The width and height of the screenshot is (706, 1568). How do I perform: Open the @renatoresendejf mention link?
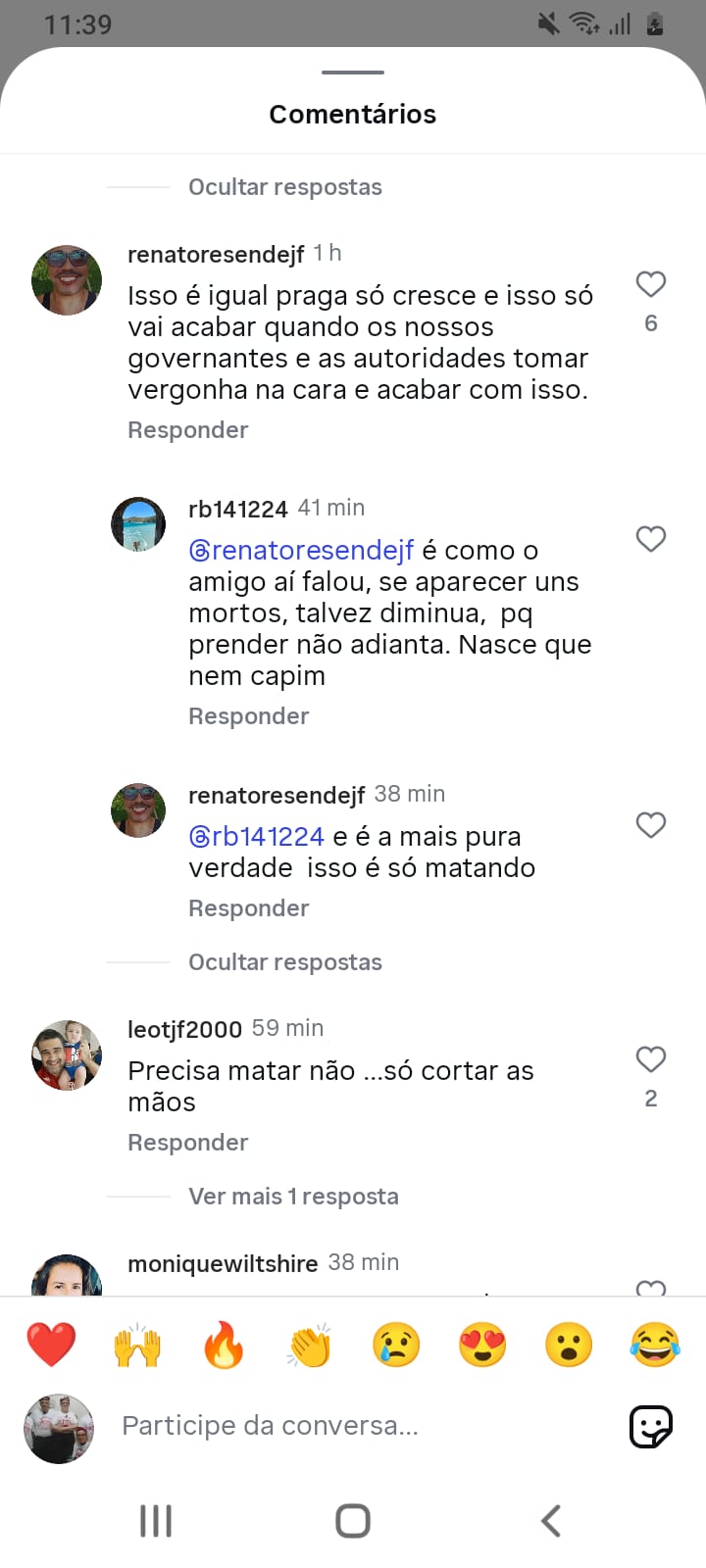pos(302,551)
